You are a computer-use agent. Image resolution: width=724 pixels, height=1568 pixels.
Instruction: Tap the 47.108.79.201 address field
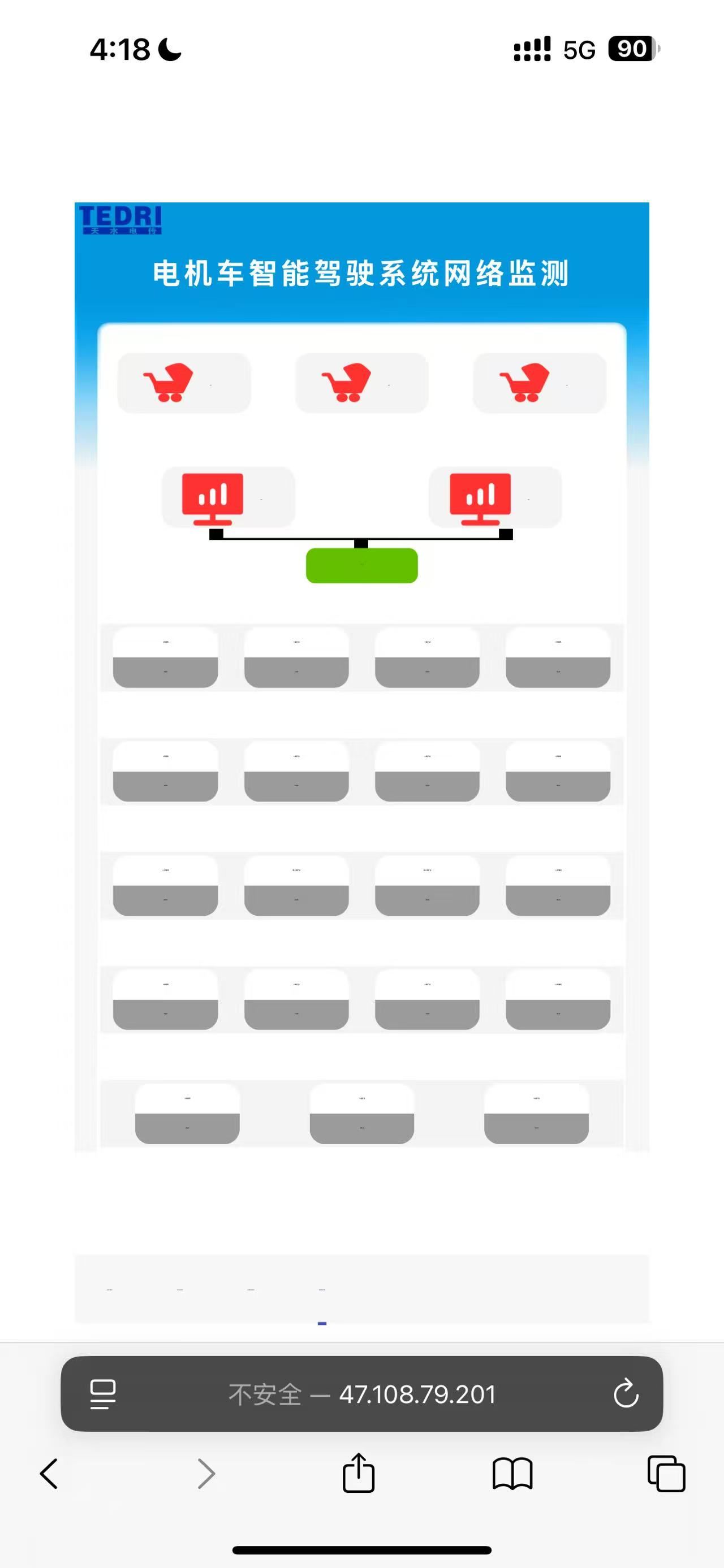(361, 1394)
